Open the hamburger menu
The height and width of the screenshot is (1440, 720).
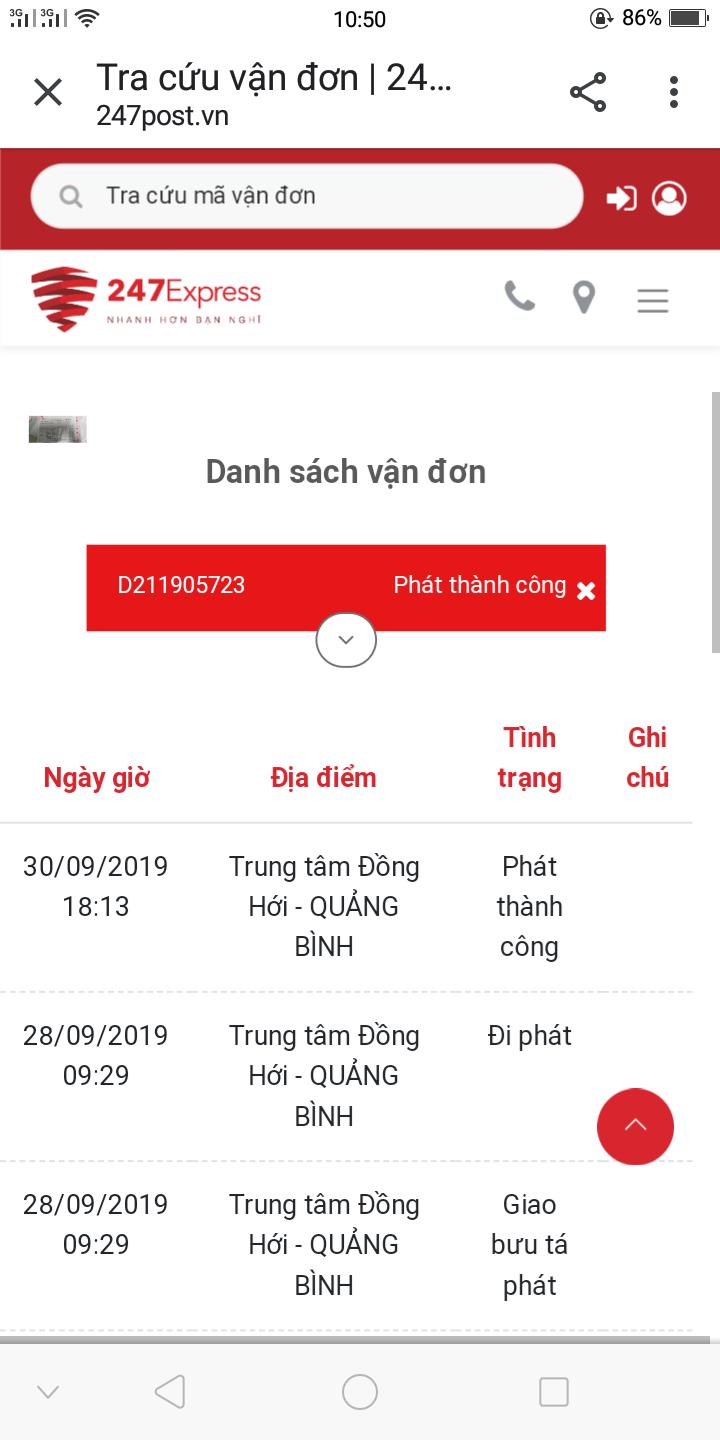coord(652,300)
